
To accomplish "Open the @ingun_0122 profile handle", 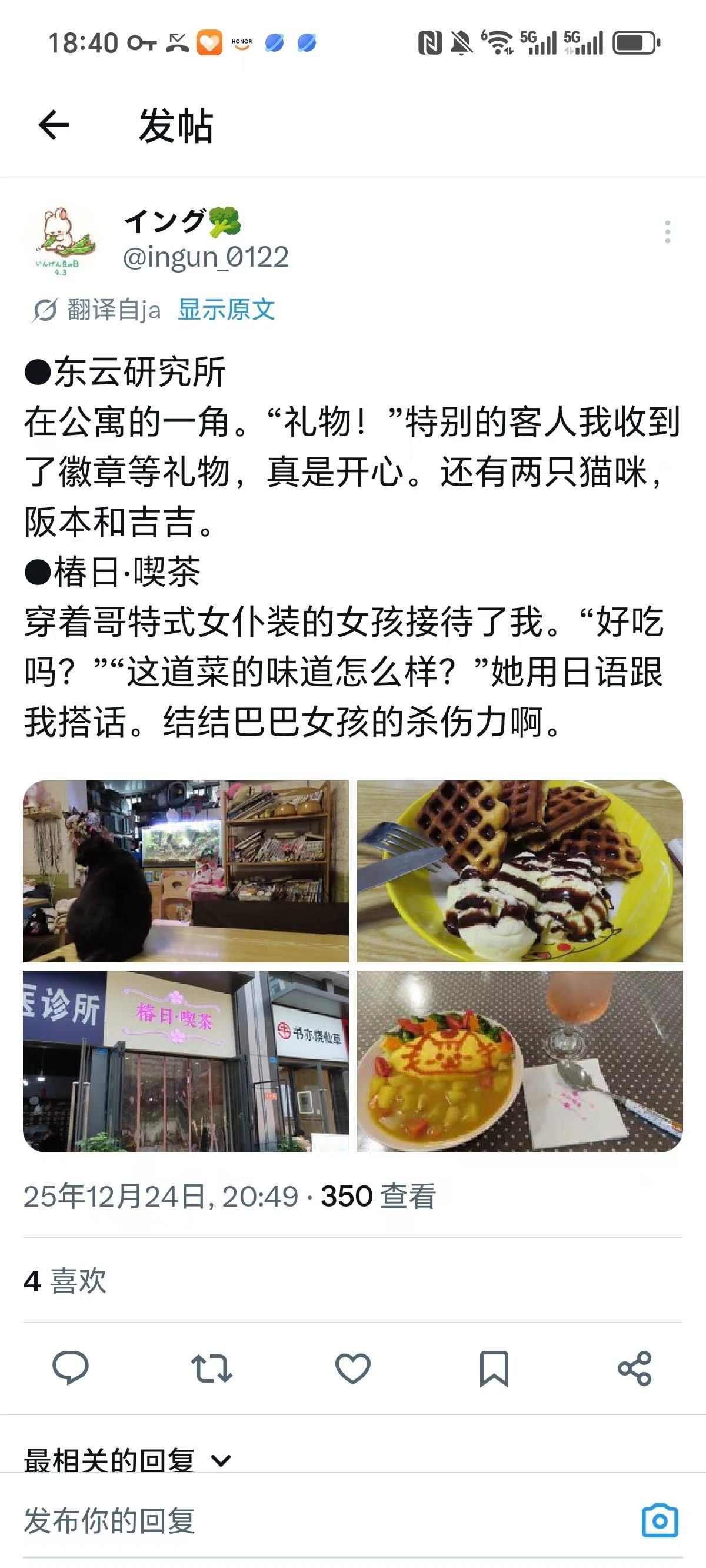I will click(206, 257).
